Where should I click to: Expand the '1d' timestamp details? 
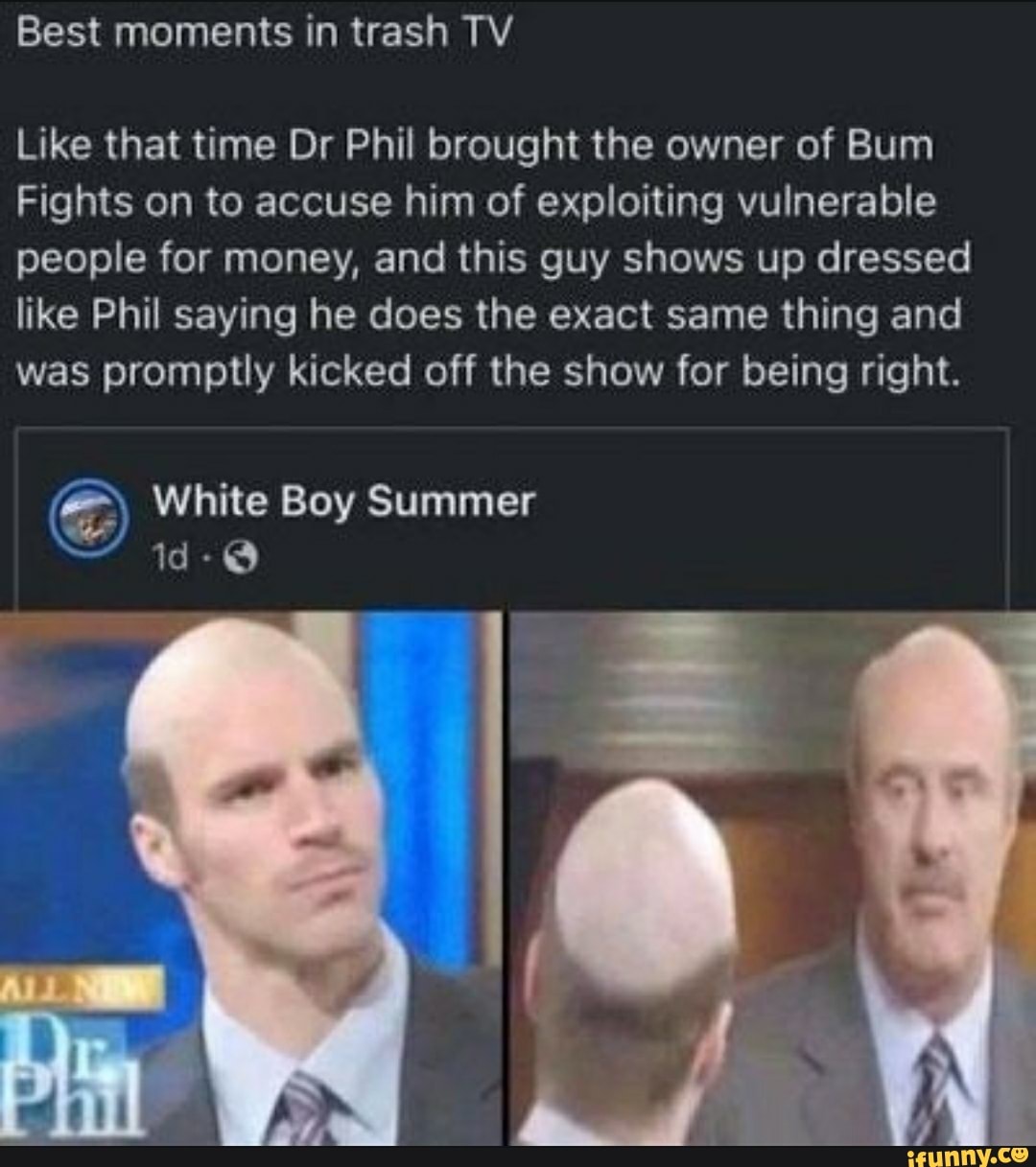click(171, 556)
